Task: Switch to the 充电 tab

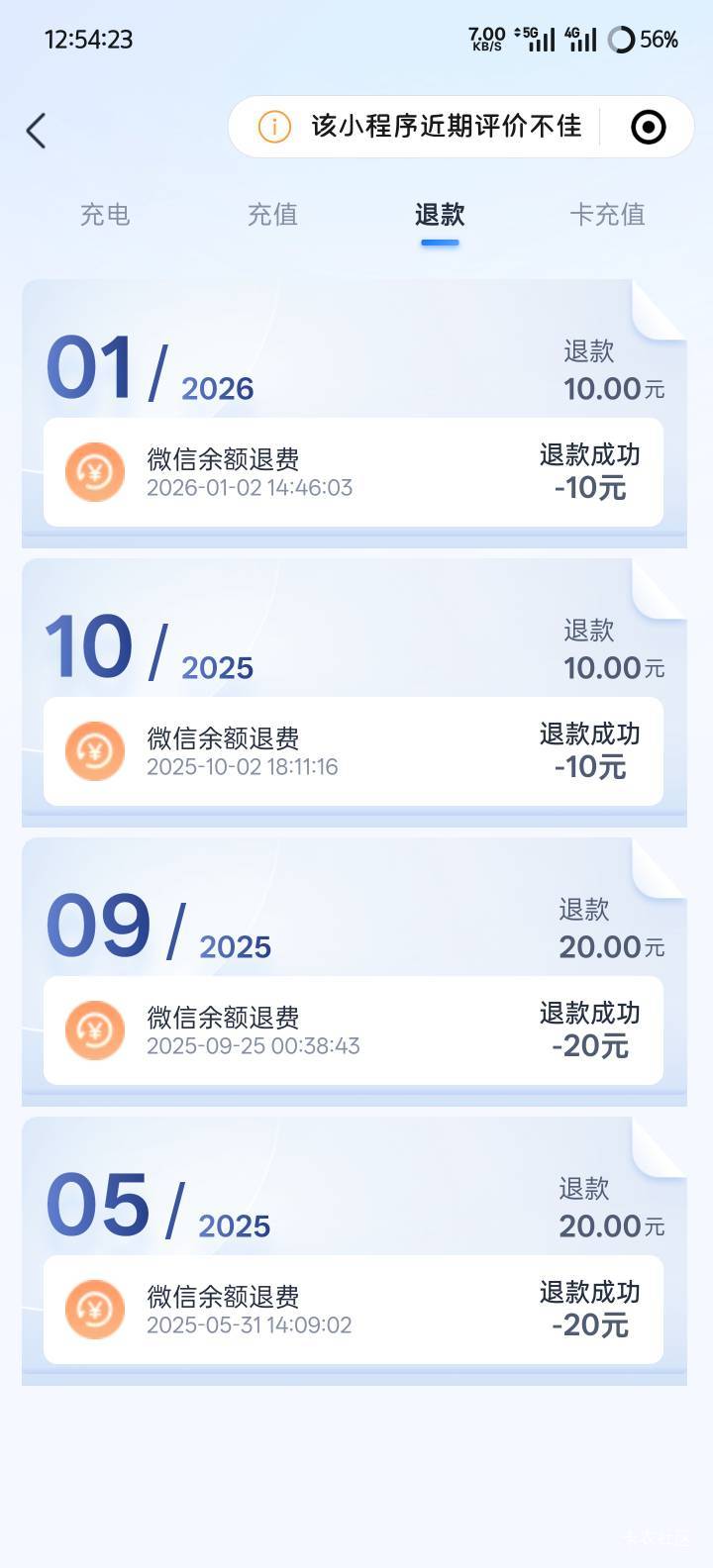Action: (105, 215)
